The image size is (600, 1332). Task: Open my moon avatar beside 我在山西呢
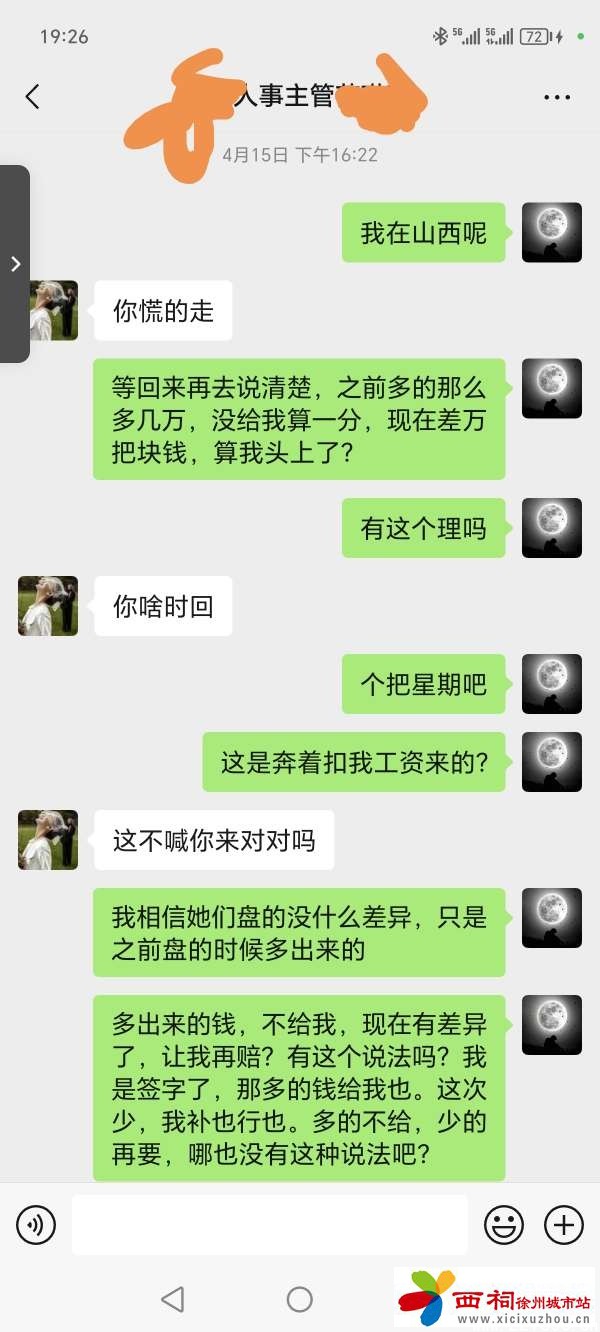point(551,233)
